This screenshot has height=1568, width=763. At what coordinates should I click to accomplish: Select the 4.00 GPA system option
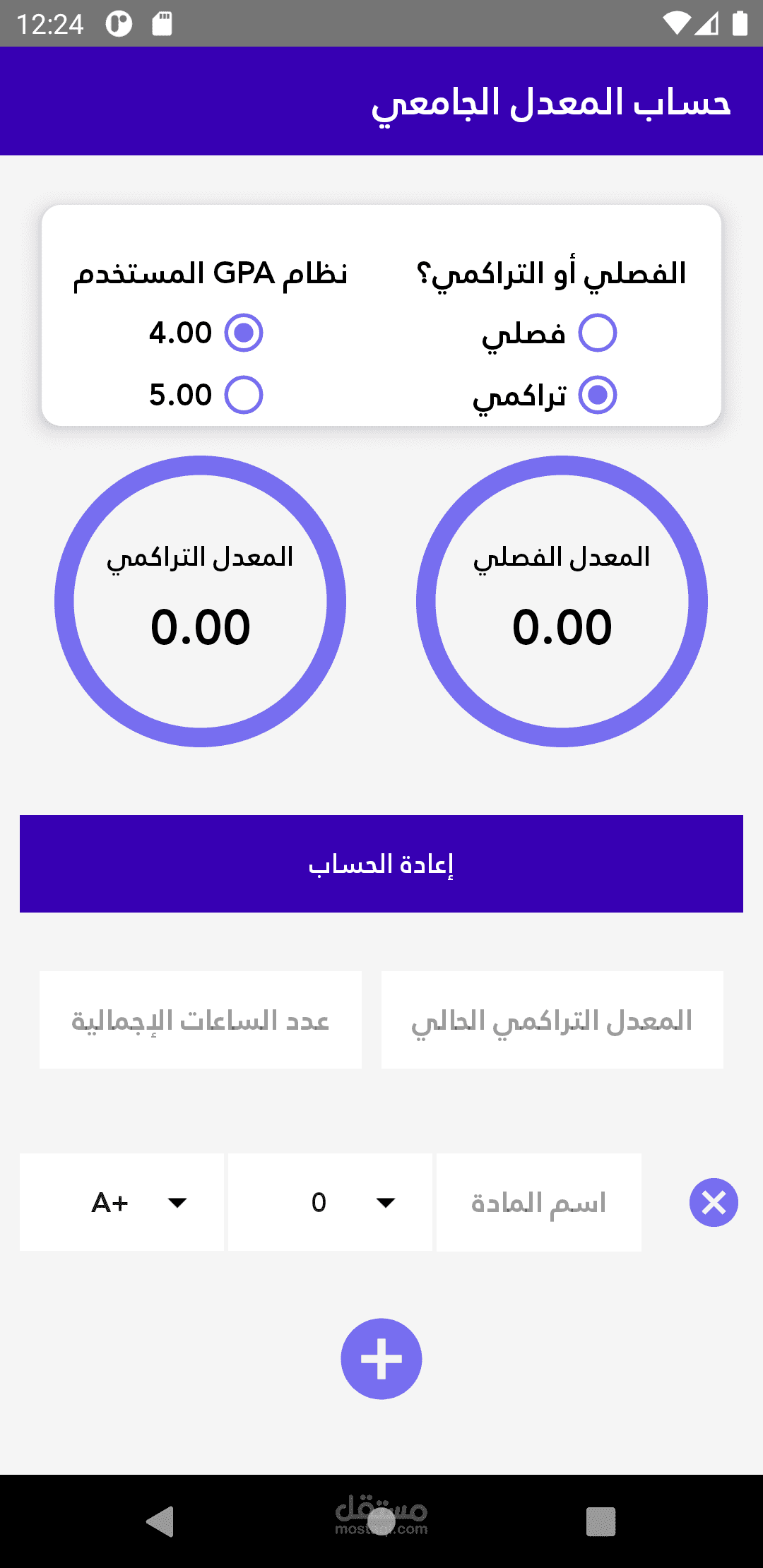click(x=244, y=333)
